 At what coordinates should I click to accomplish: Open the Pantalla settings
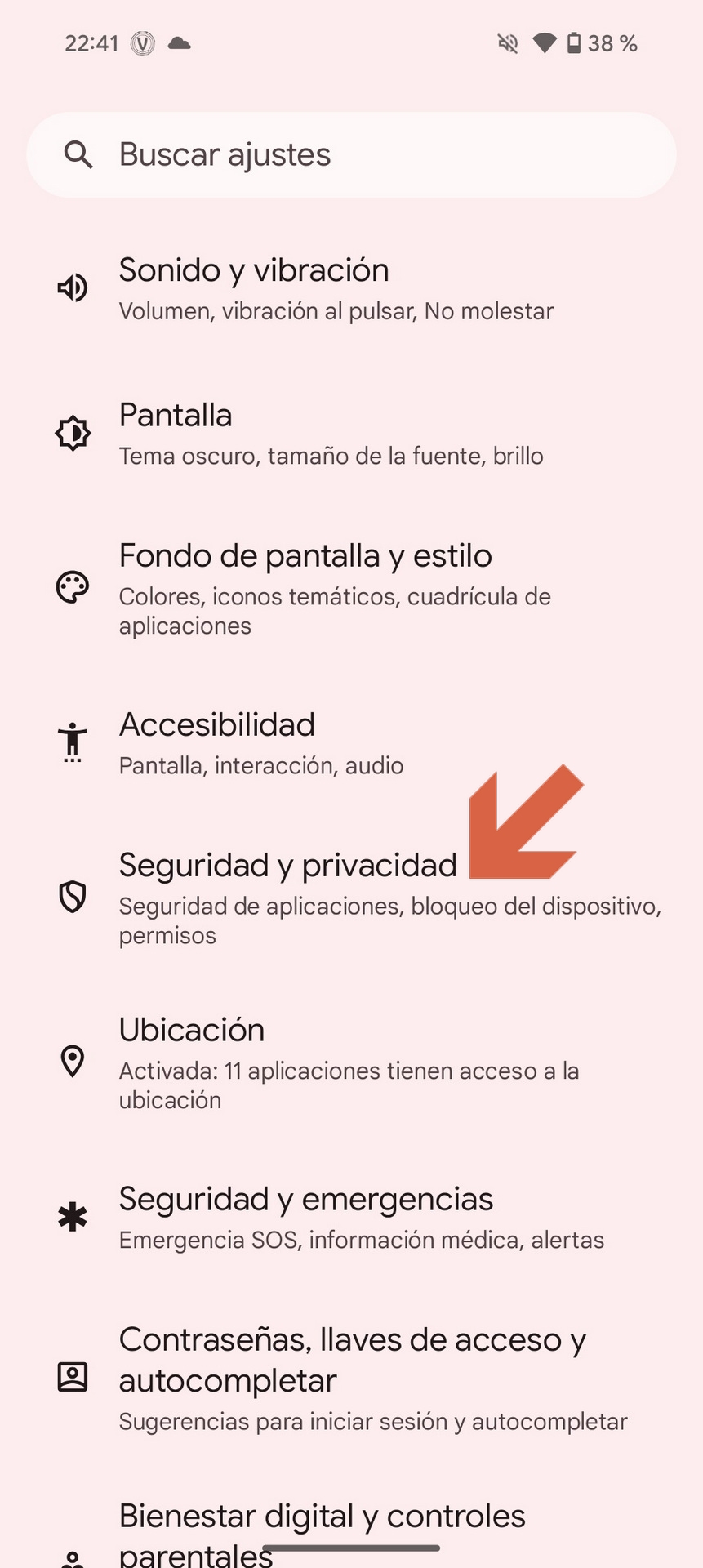pyautogui.click(x=351, y=433)
